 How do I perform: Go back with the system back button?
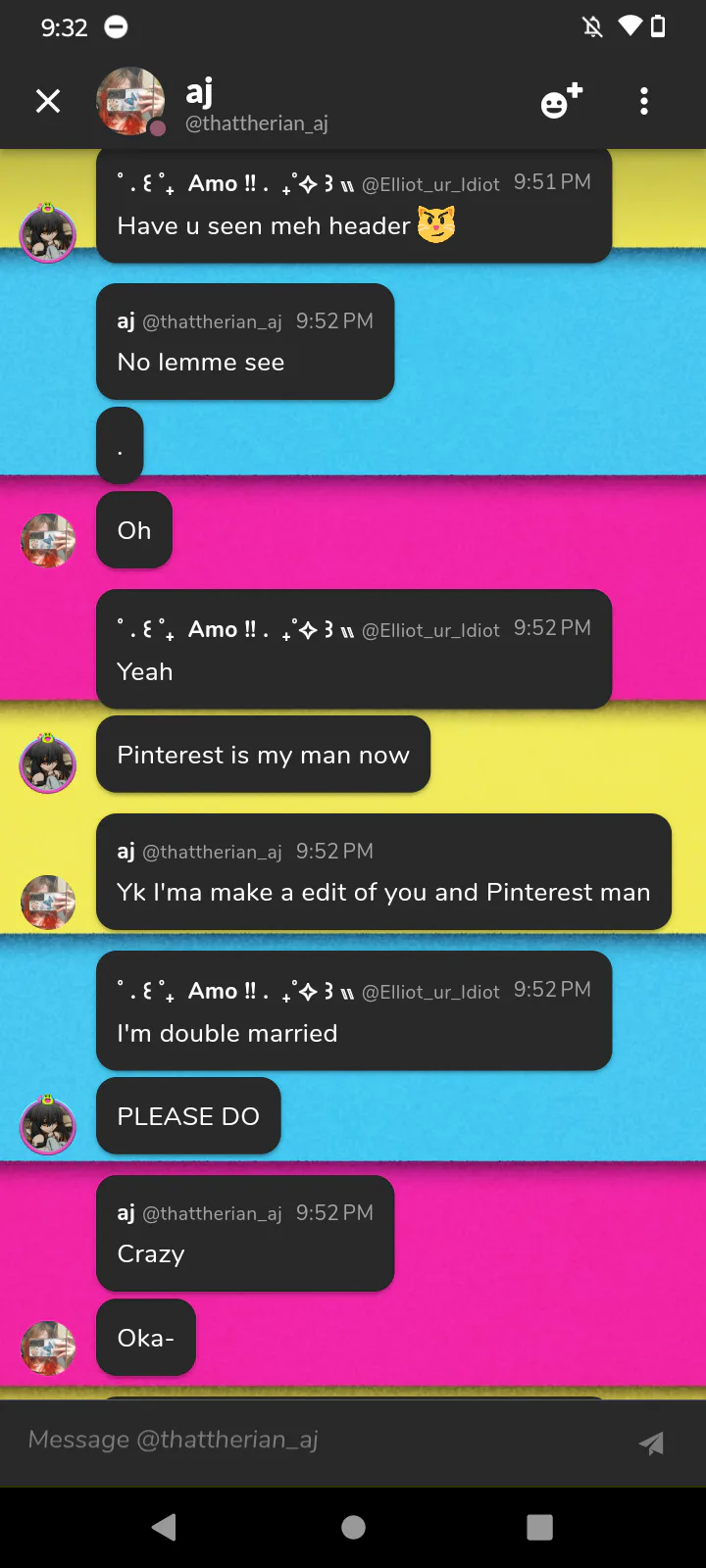point(165,1527)
